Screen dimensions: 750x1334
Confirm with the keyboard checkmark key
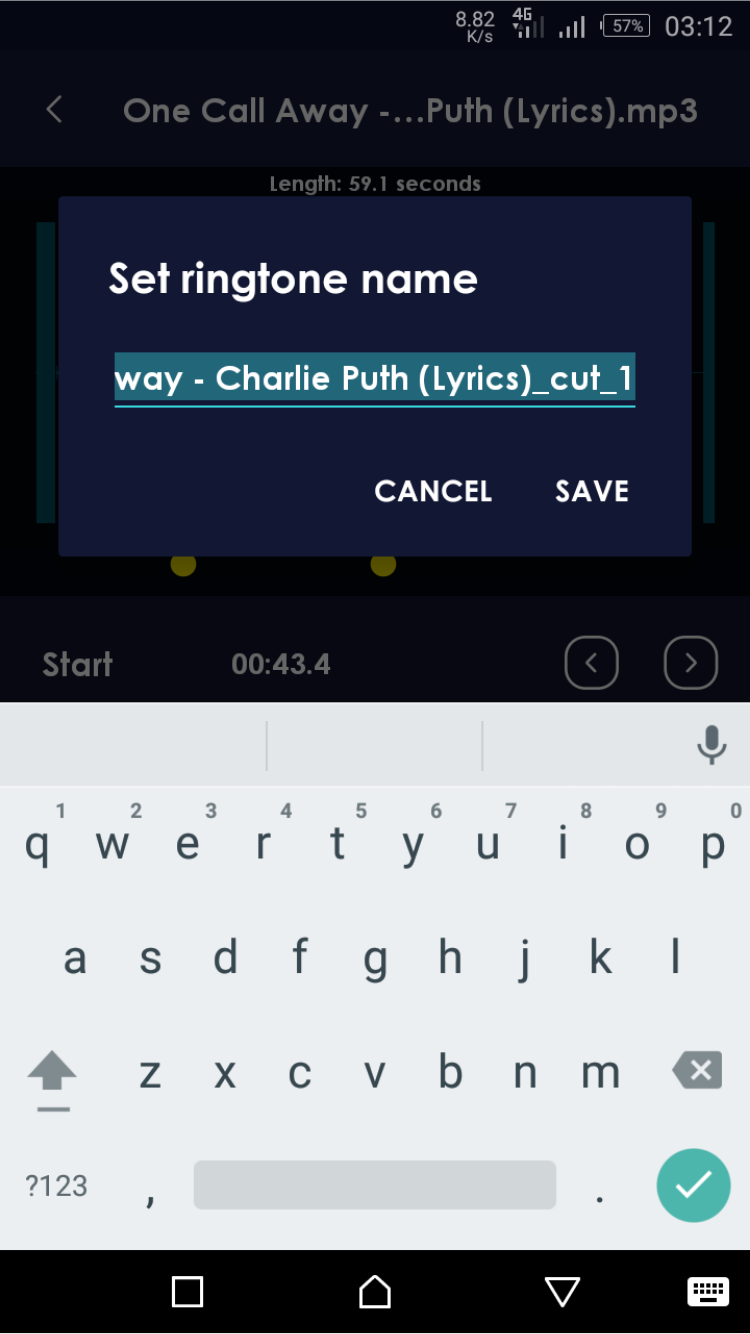point(693,1185)
